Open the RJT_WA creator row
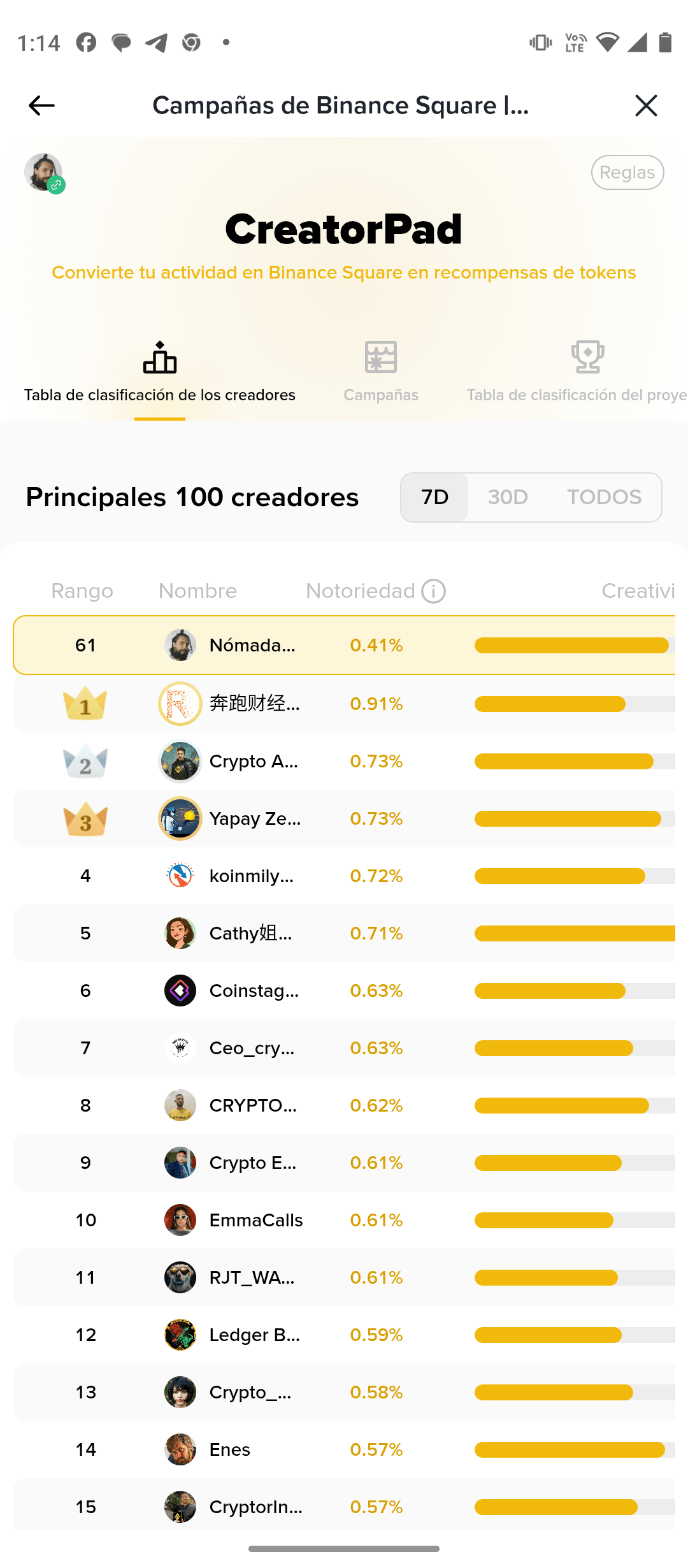Viewport: 688px width, 1568px height. (x=344, y=1277)
